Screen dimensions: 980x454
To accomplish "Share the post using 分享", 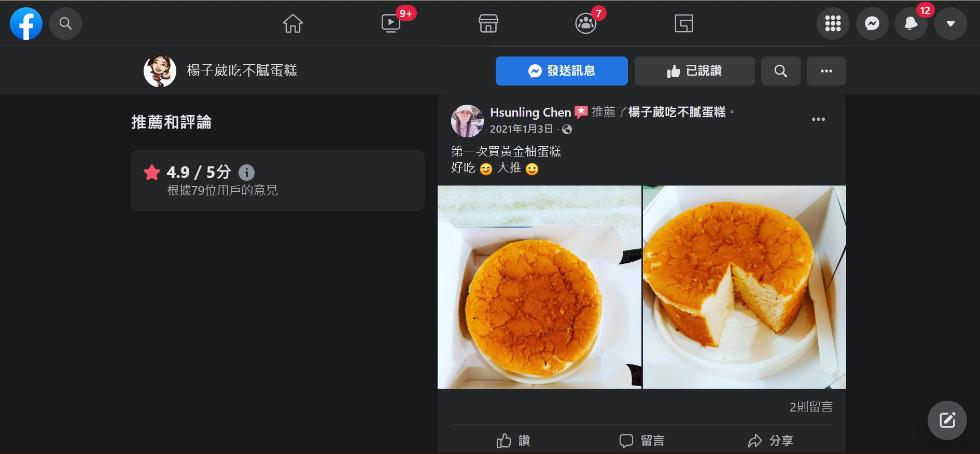I will pos(770,440).
